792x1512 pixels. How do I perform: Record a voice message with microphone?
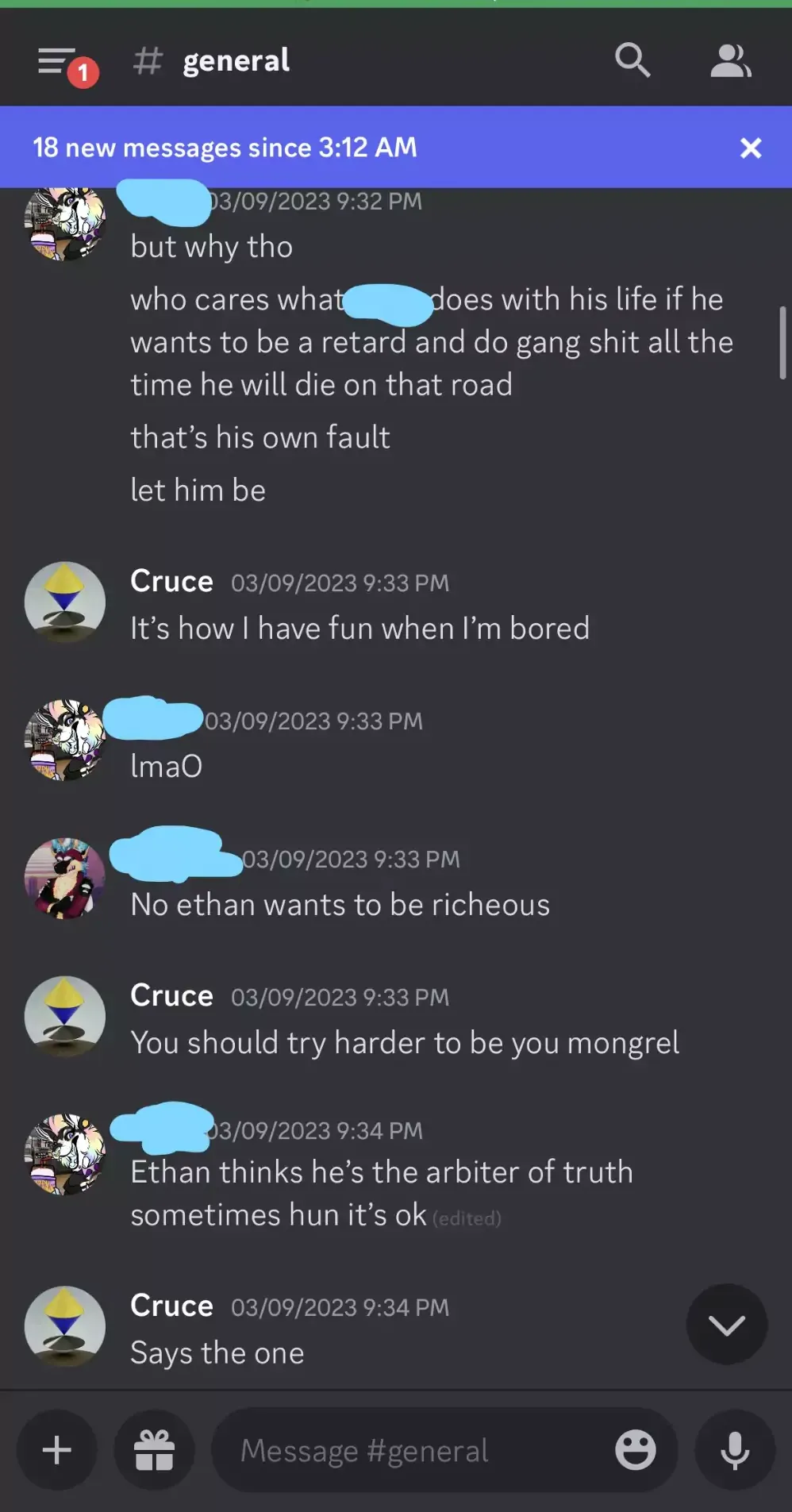coord(735,1451)
